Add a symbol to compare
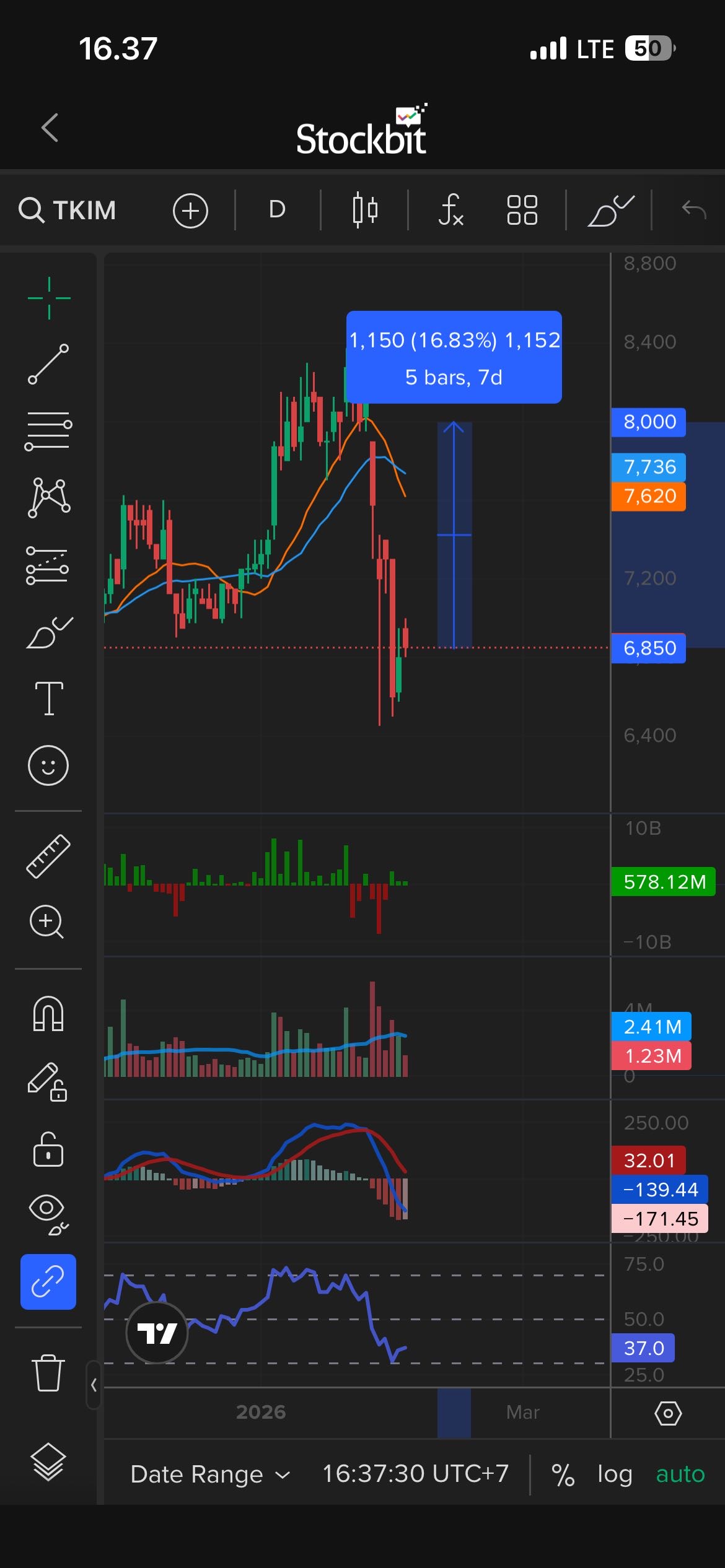The image size is (725, 1568). (x=190, y=211)
